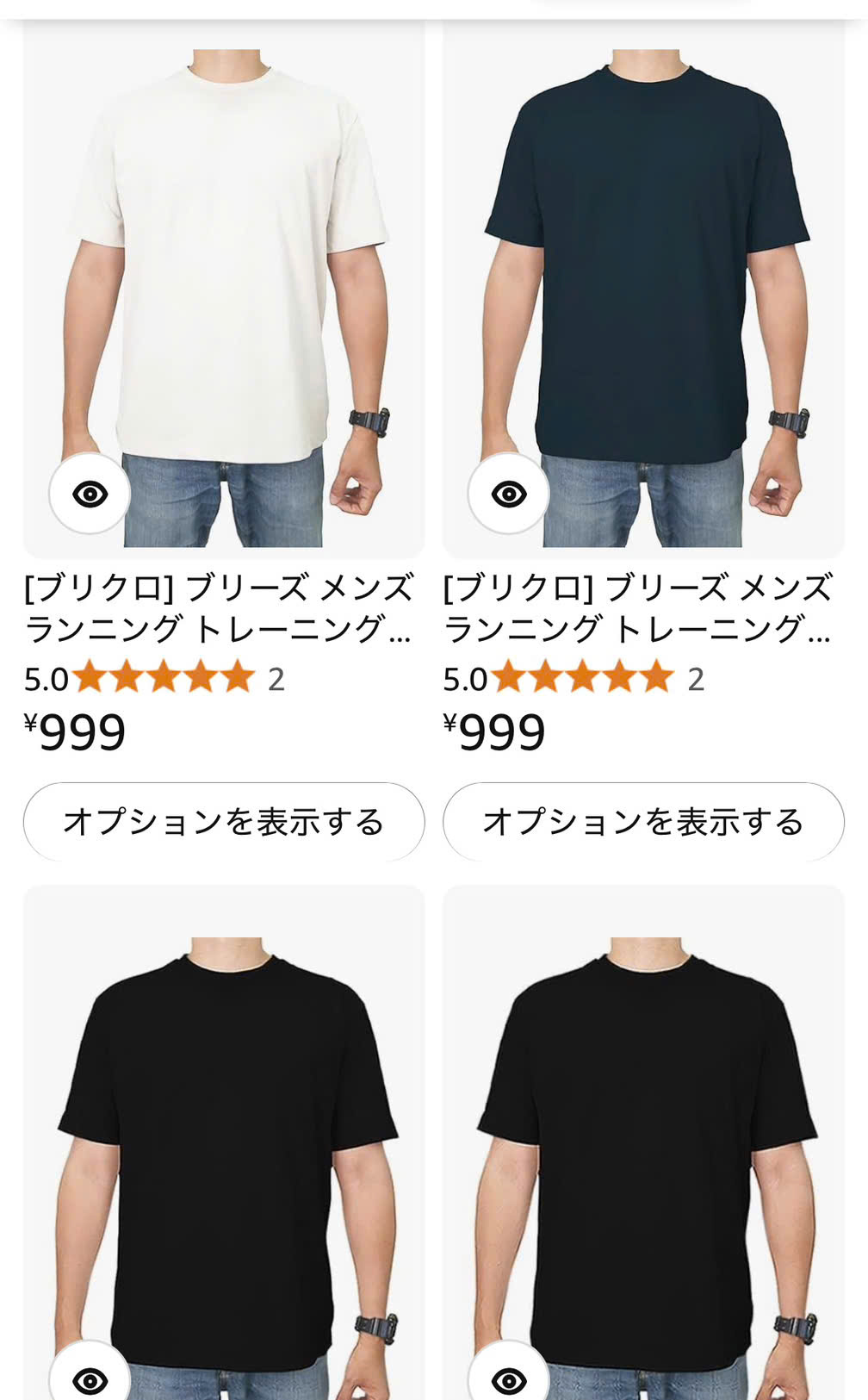Tap eye icon on bottom-right black t-shirt

click(x=509, y=1376)
